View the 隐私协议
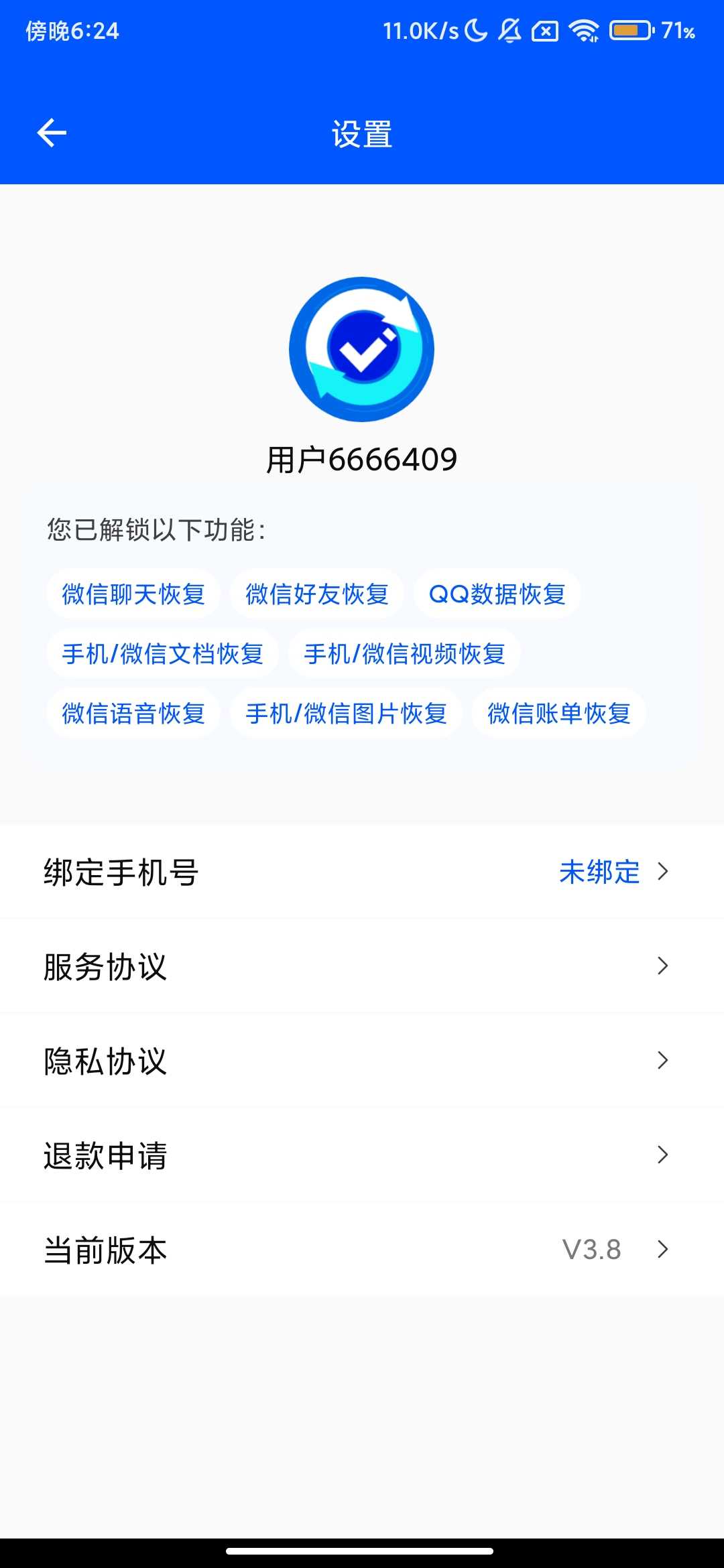Screen dimensions: 724x1568 (x=362, y=1061)
